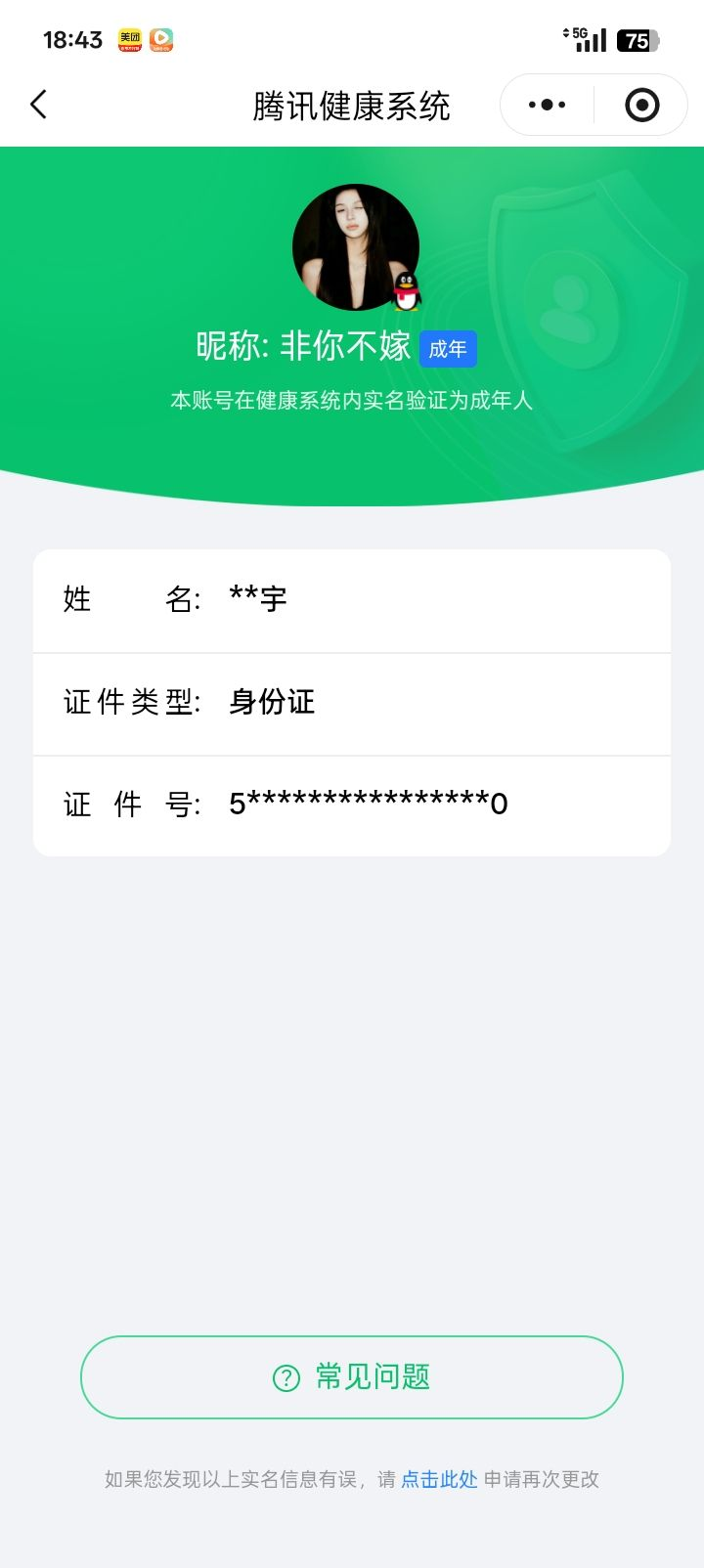704x1568 pixels.
Task: Click the mini program close circle icon
Action: point(640,104)
